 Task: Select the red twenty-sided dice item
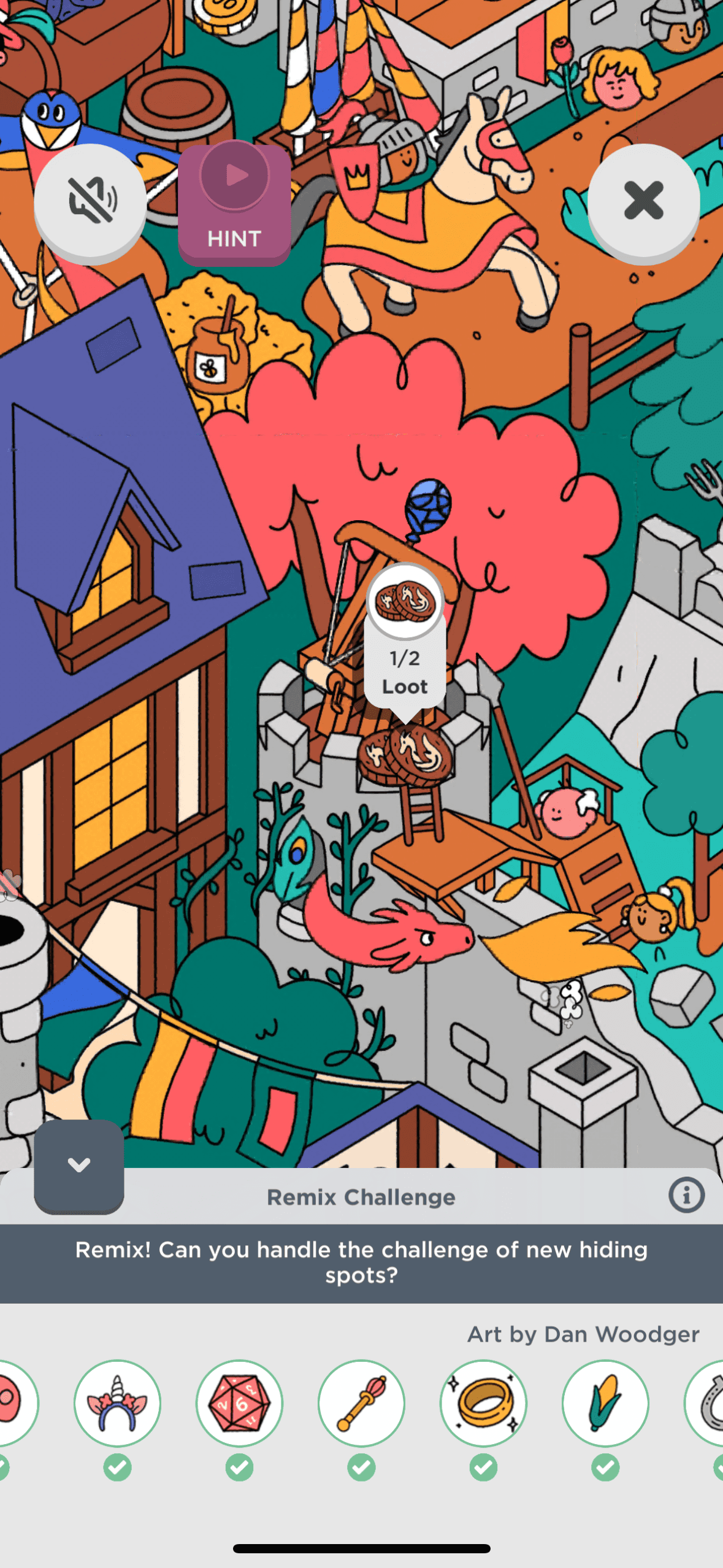pos(239,1402)
